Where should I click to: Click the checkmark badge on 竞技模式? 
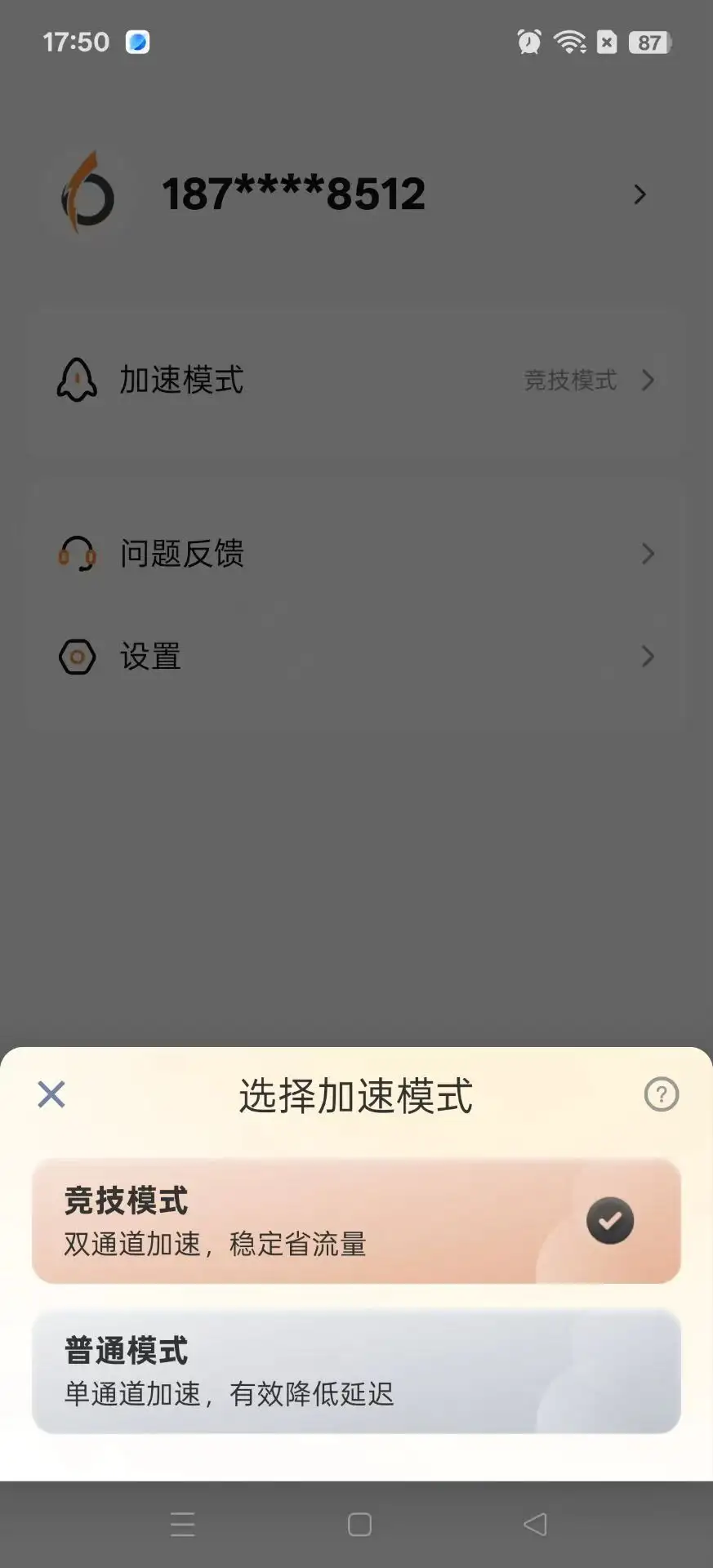click(609, 1220)
